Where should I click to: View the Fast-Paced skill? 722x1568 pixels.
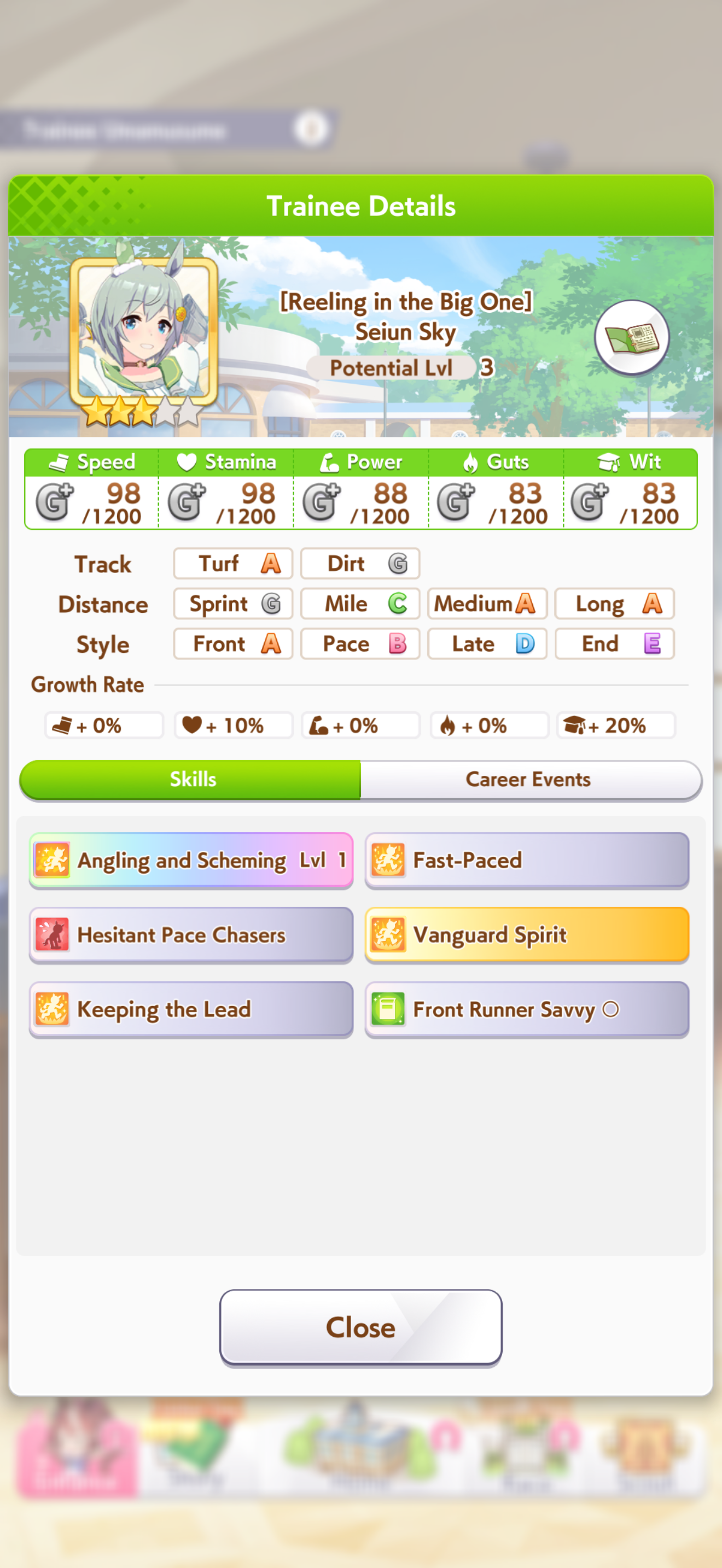coord(527,860)
